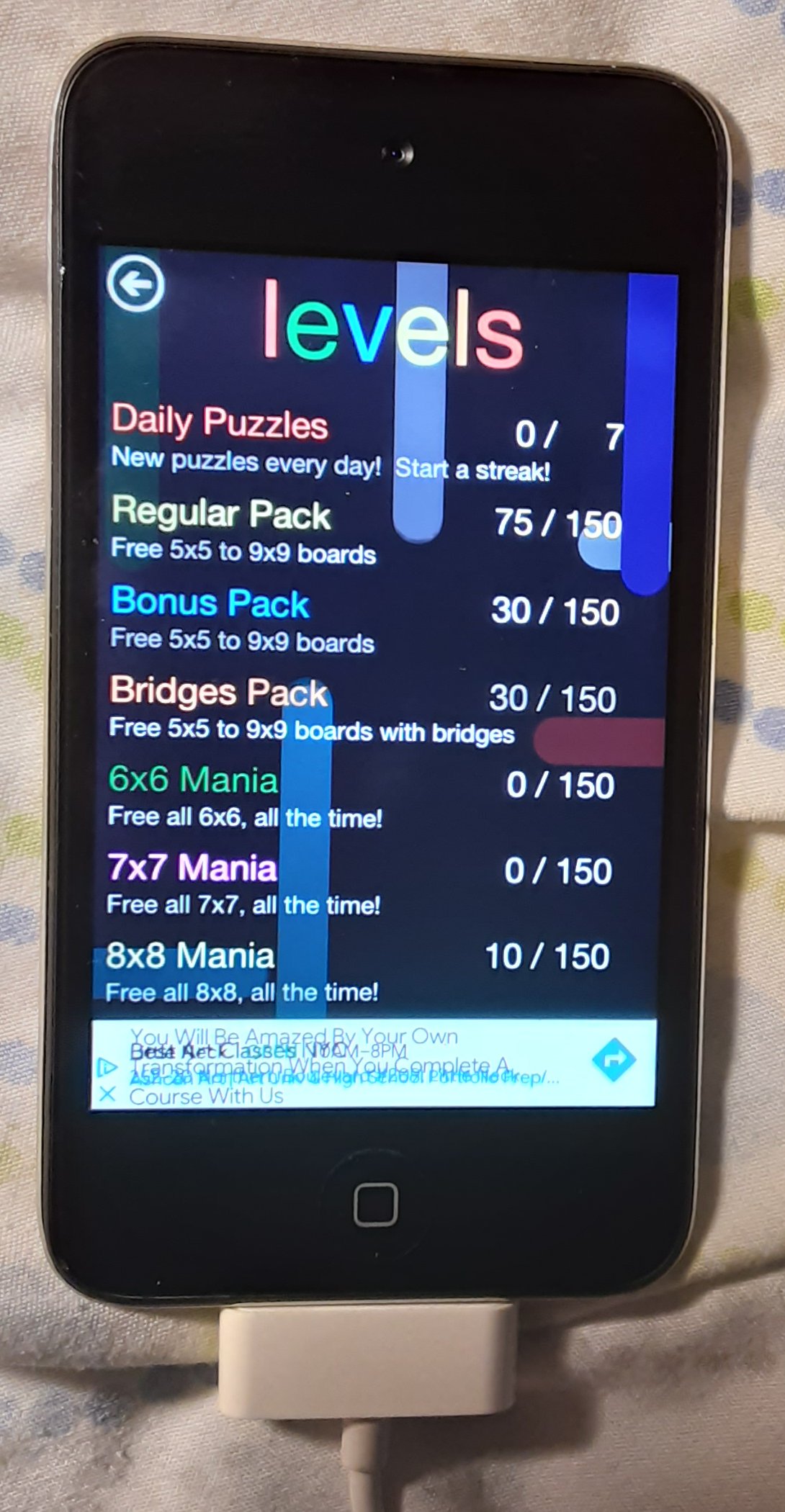Open the 6x6 Mania pack
This screenshot has width=785, height=1512.
(x=361, y=796)
